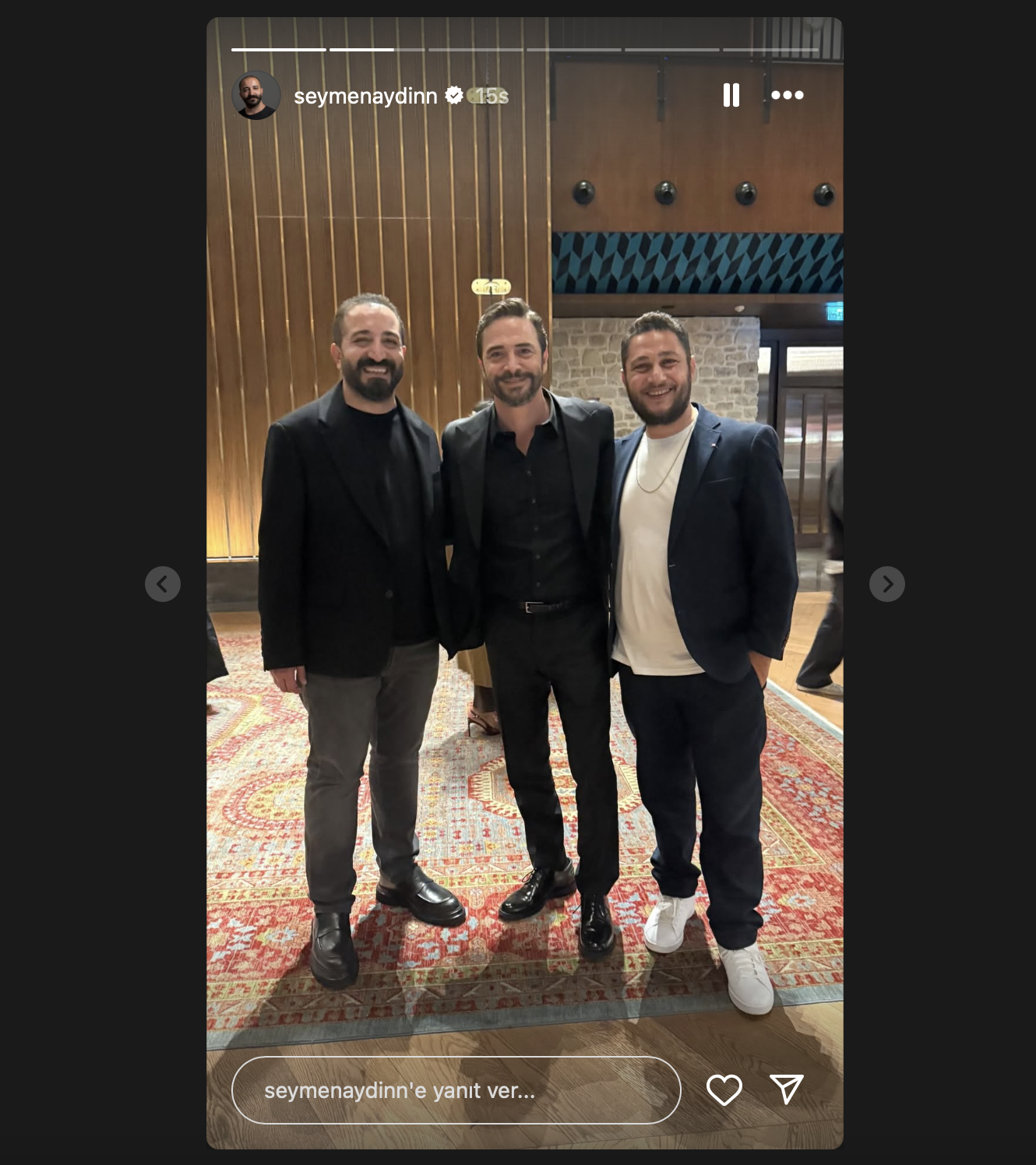Skip to the next story

point(886,583)
